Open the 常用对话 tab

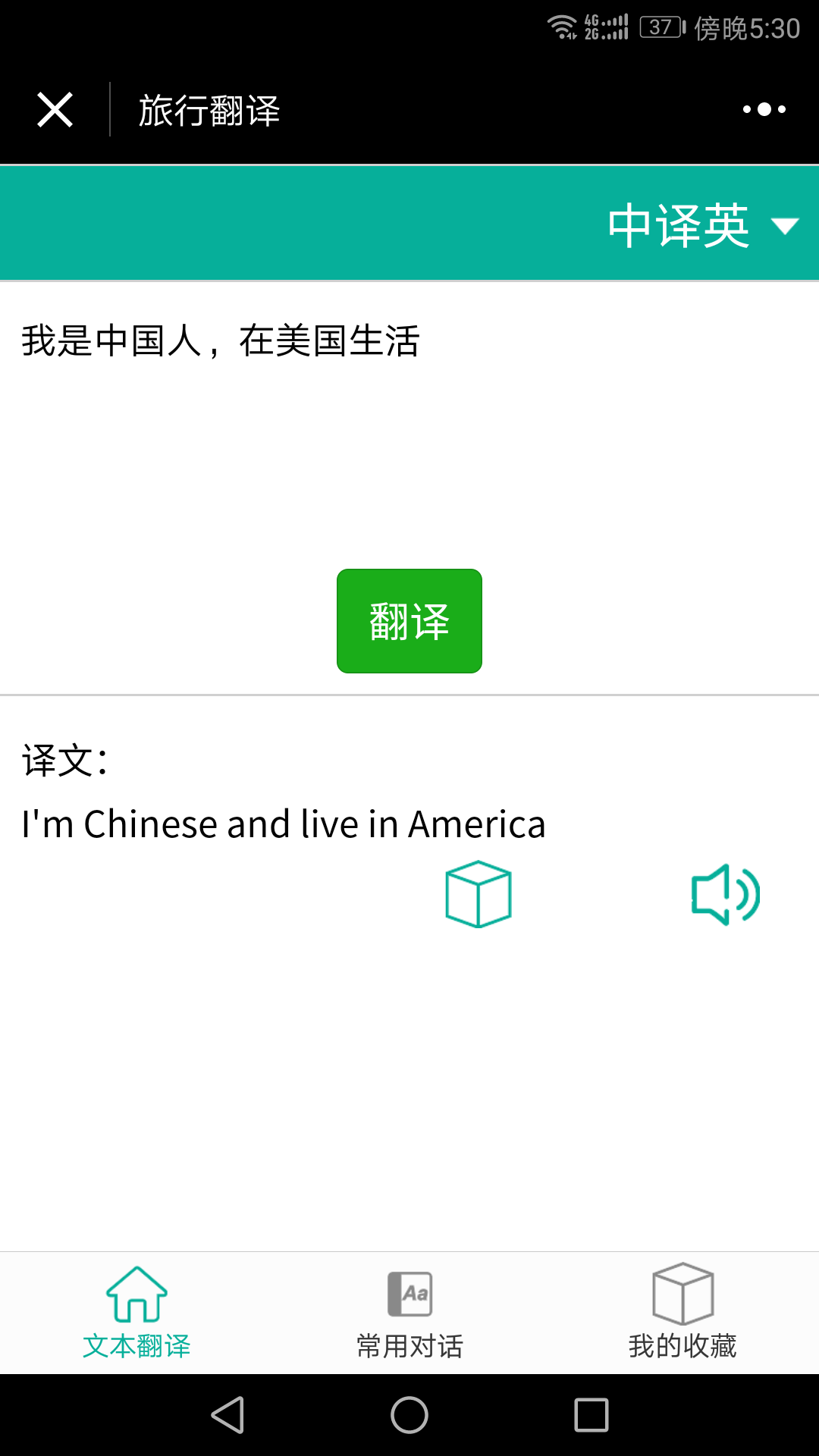click(409, 1313)
